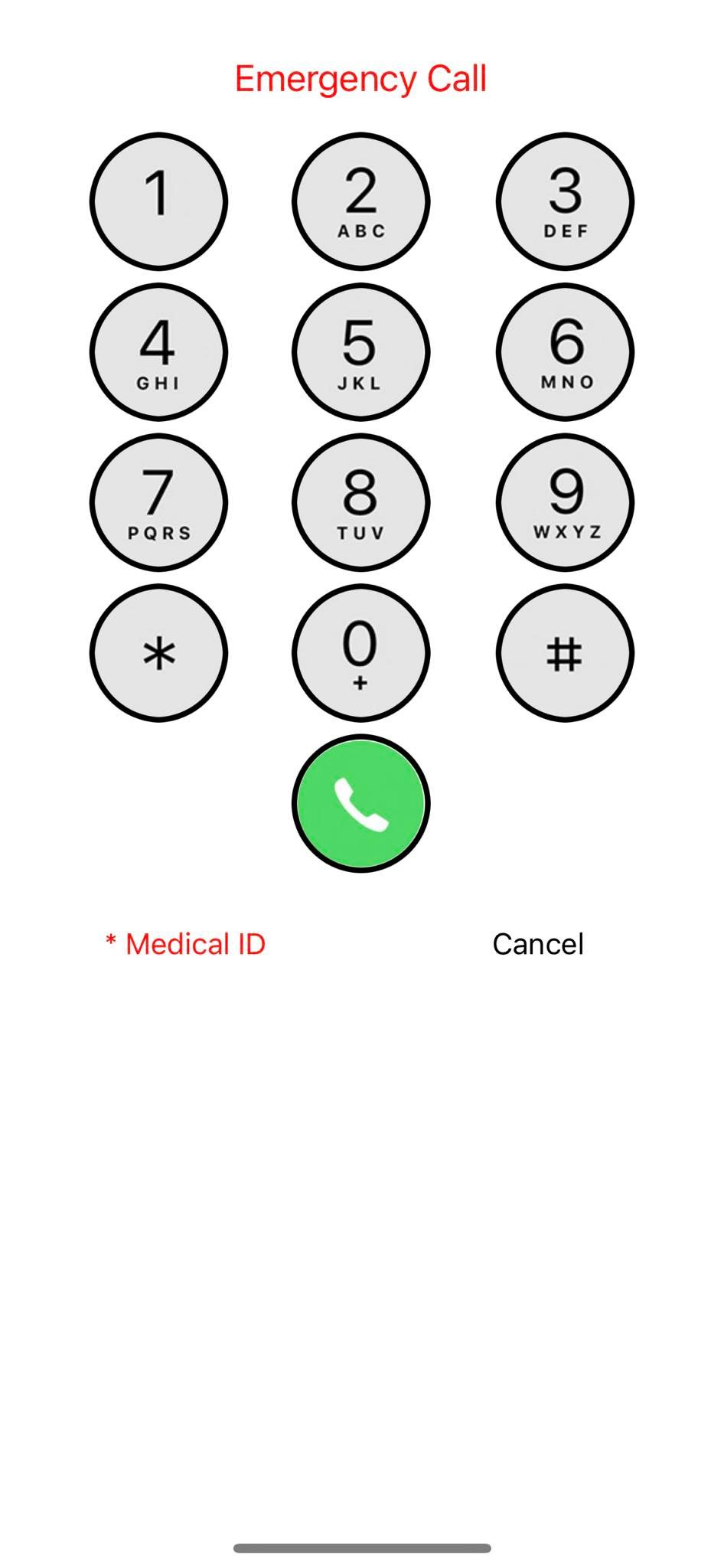Dial the 5 JKL key

(360, 352)
